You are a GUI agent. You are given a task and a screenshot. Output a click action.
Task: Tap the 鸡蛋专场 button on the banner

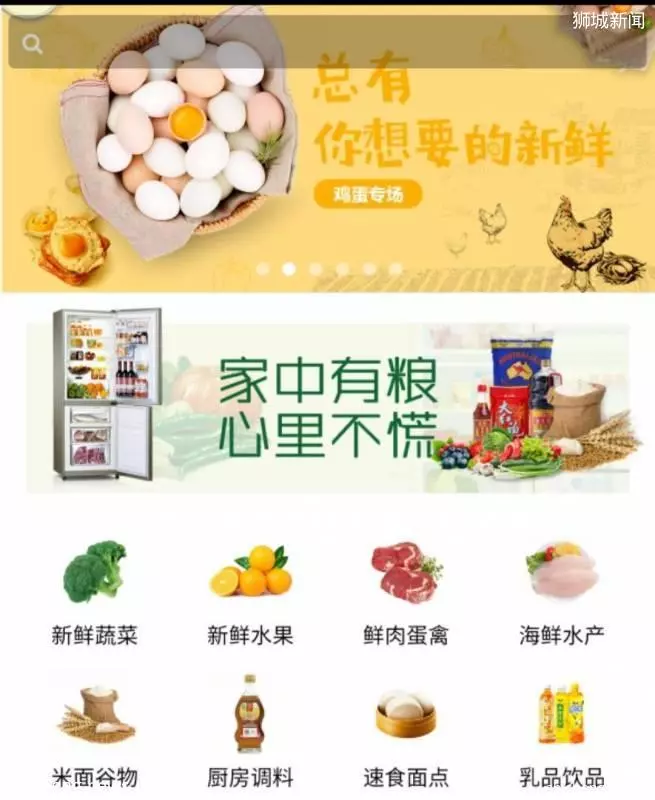365,194
